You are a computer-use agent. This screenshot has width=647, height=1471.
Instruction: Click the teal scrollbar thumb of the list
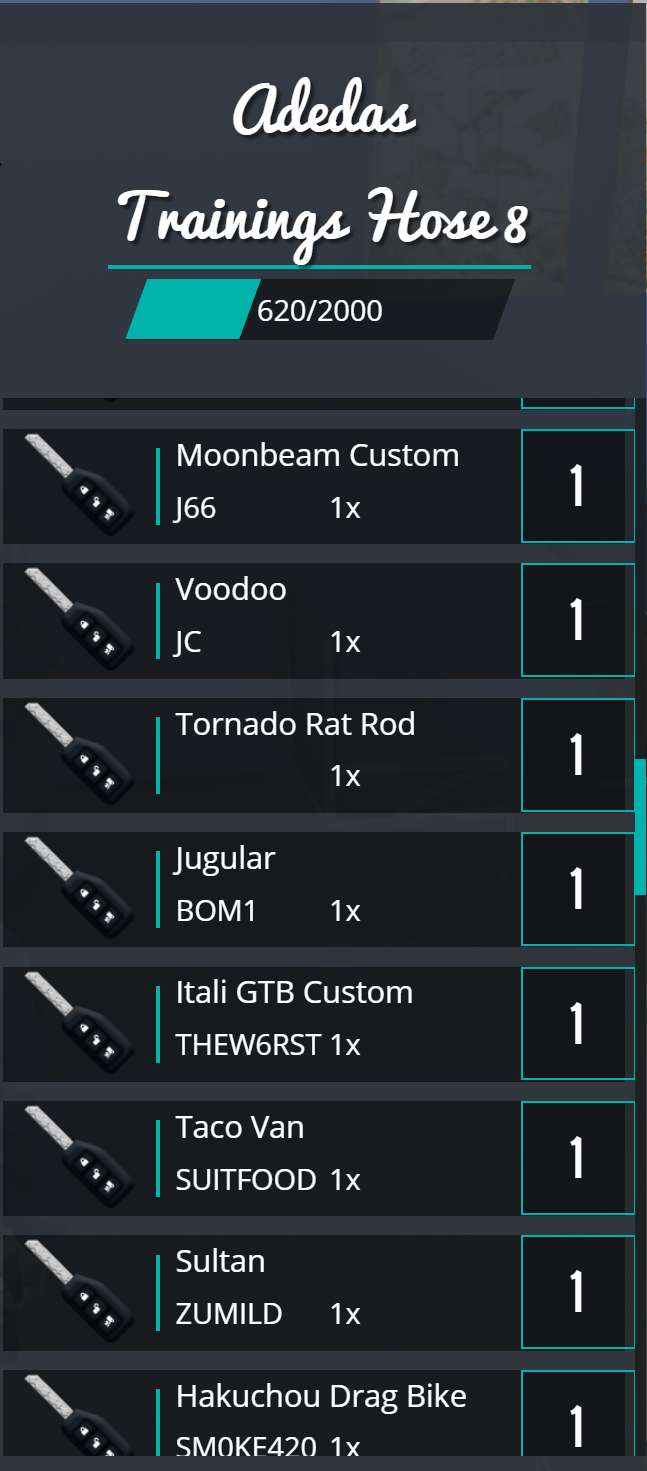coord(640,826)
